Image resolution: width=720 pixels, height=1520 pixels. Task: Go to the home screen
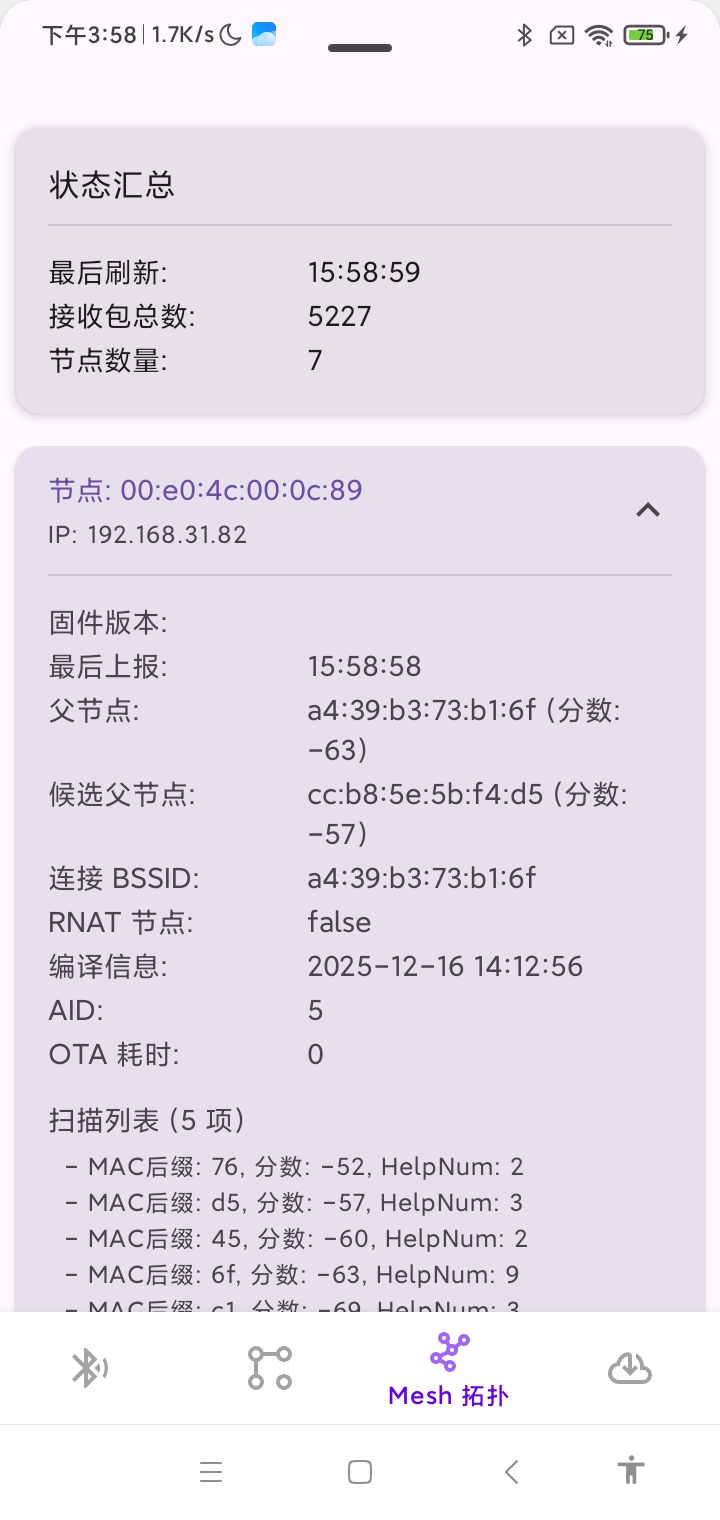tap(360, 1471)
